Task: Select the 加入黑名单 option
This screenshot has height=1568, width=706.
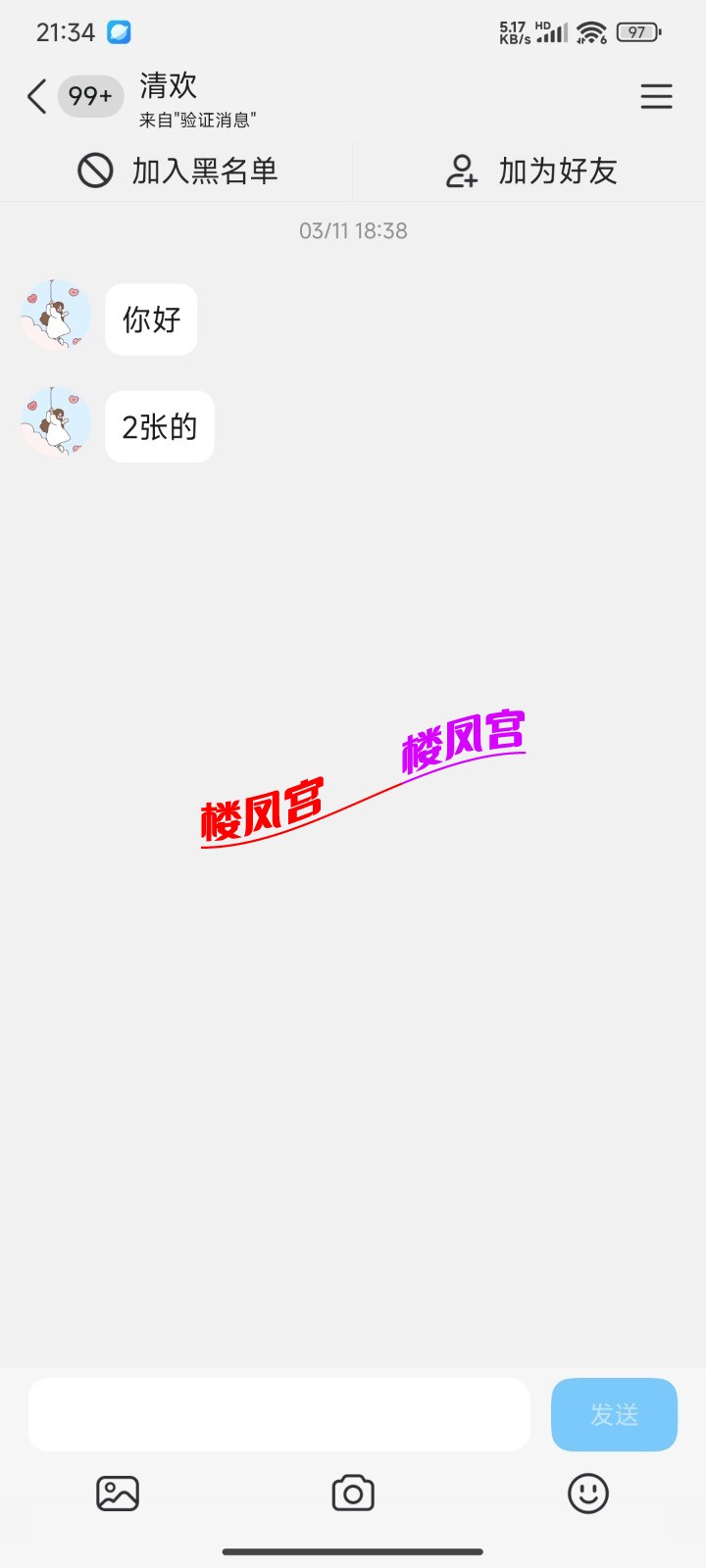Action: pos(201,171)
